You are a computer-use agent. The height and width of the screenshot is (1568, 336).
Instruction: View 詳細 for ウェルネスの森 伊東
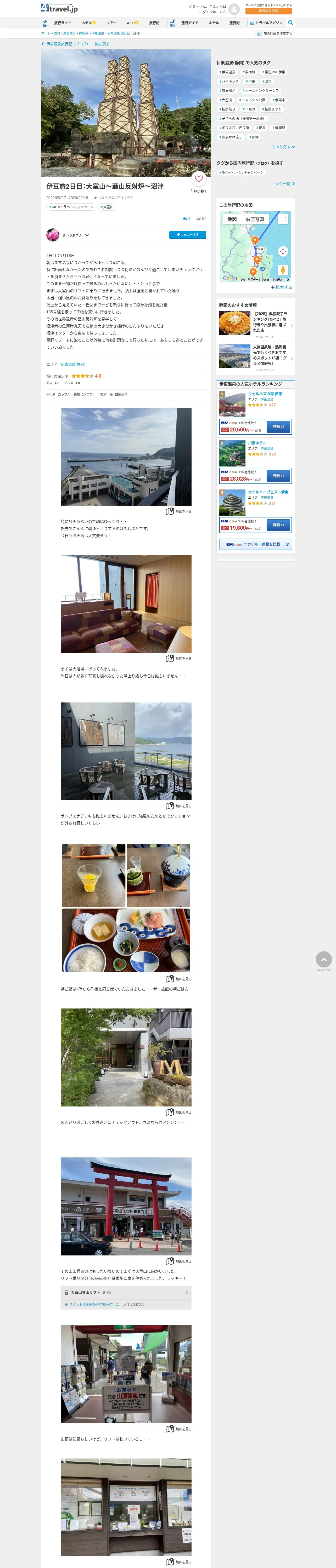click(278, 427)
